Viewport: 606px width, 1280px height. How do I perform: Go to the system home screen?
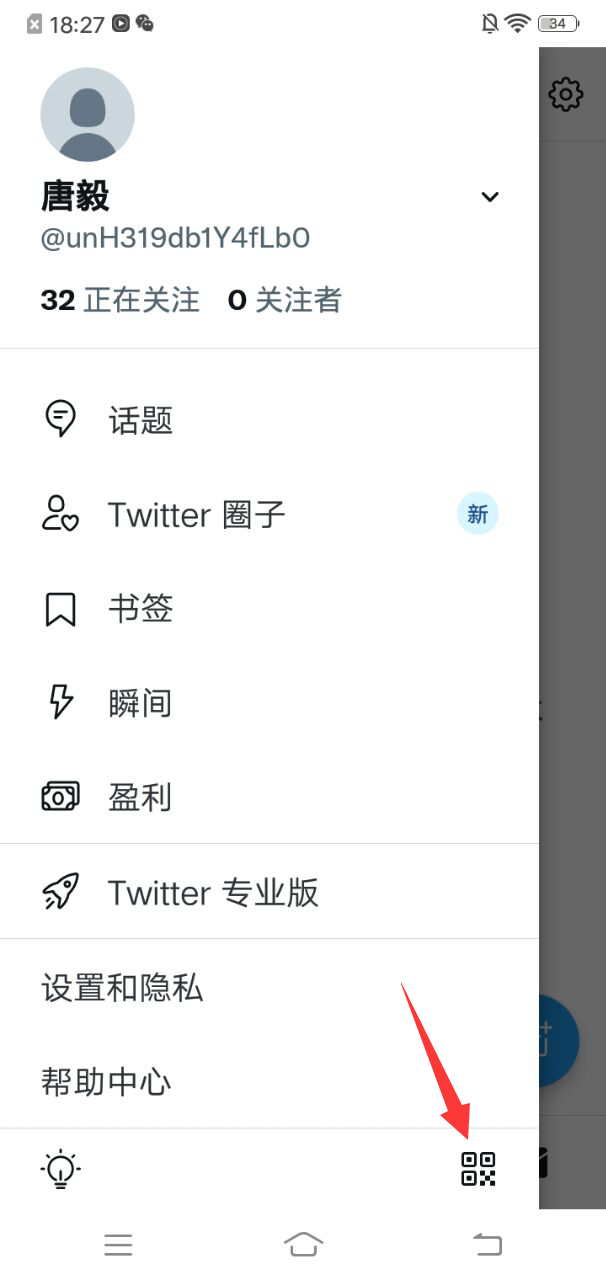(303, 1244)
